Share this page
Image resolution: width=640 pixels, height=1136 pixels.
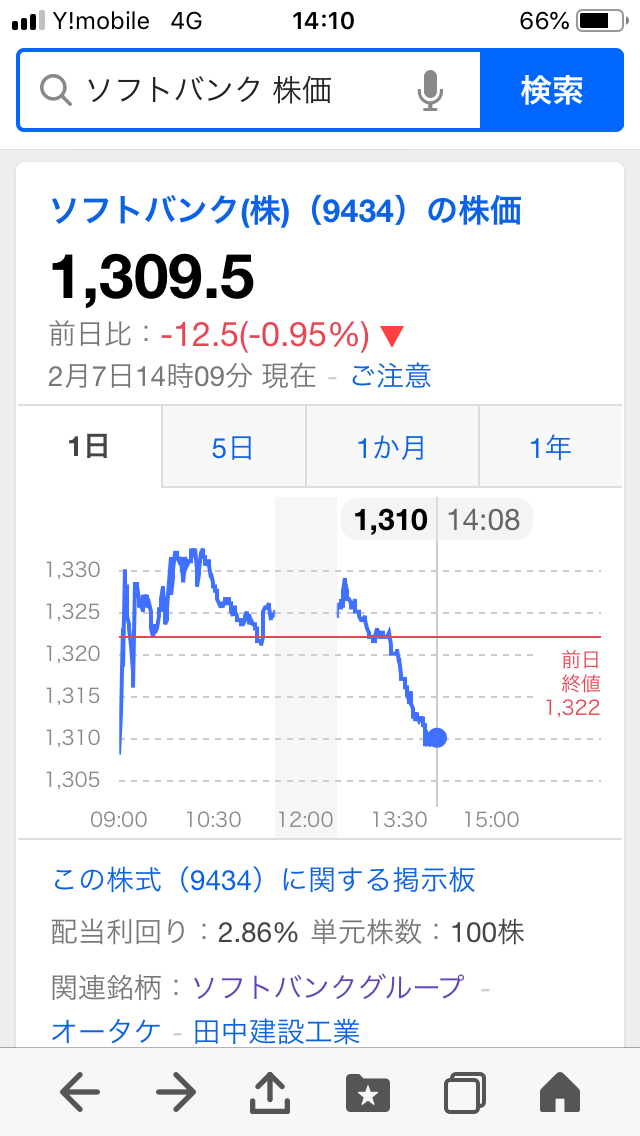point(270,1093)
